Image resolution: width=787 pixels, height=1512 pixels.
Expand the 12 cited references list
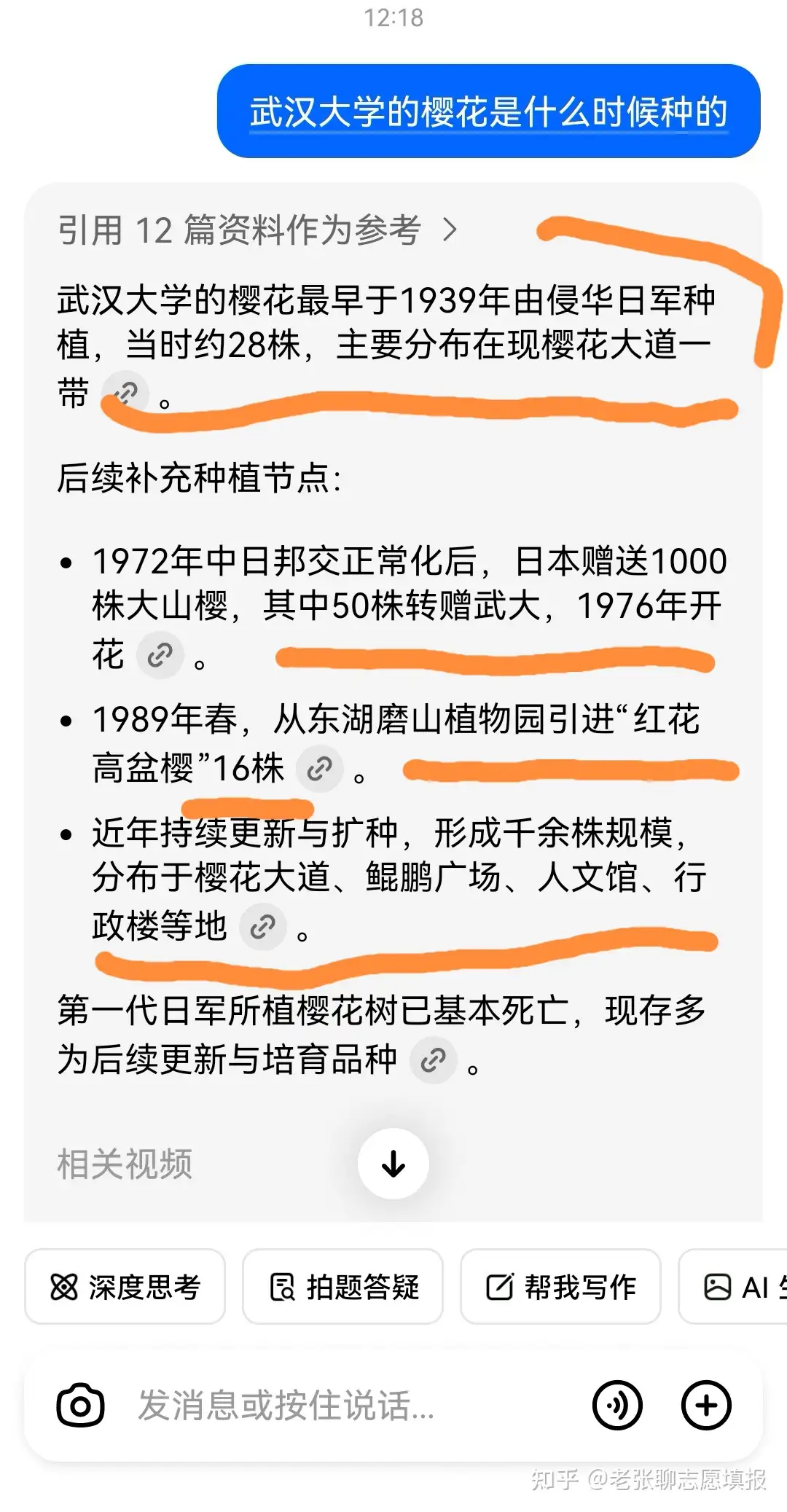257,230
